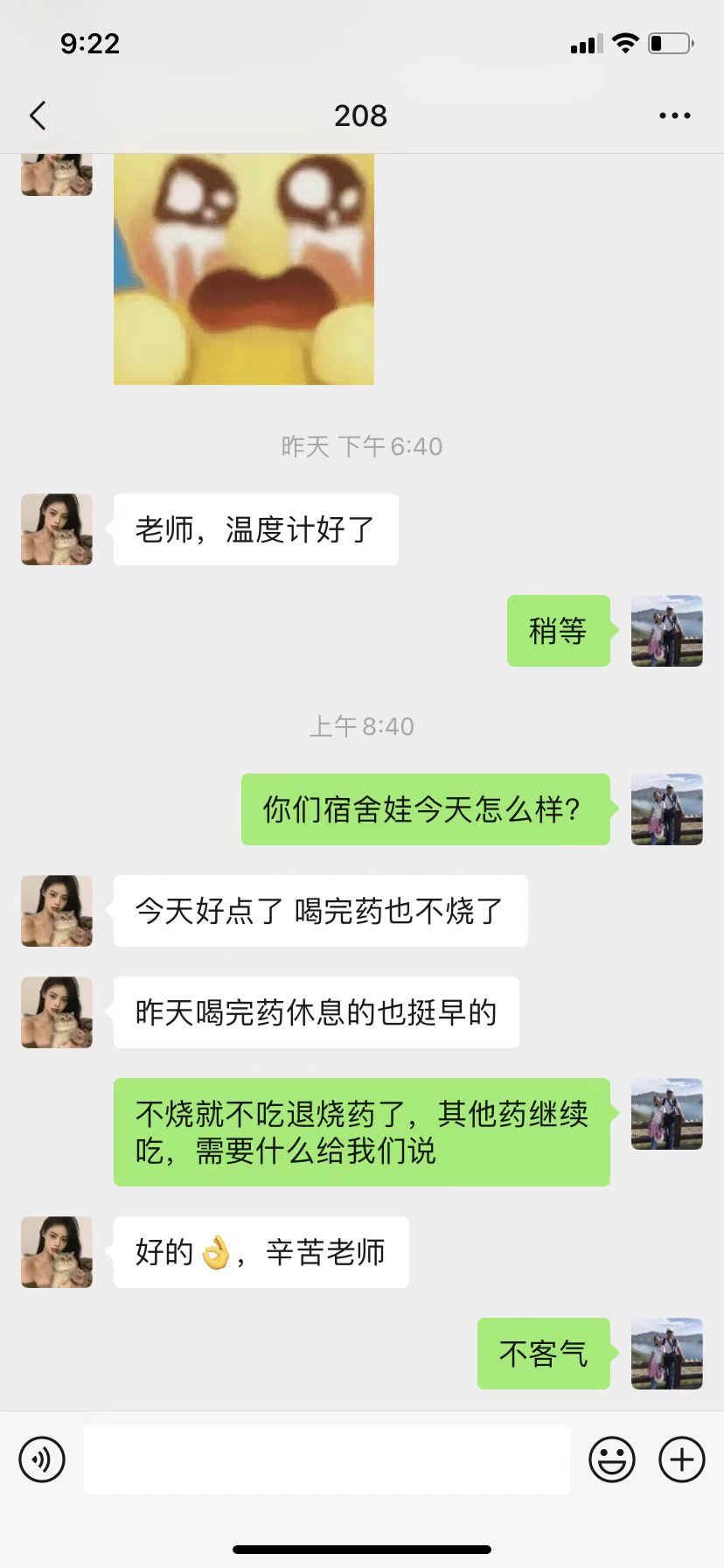Viewport: 724px width, 1568px height.
Task: Open the plus attachments menu
Action: click(x=681, y=1459)
